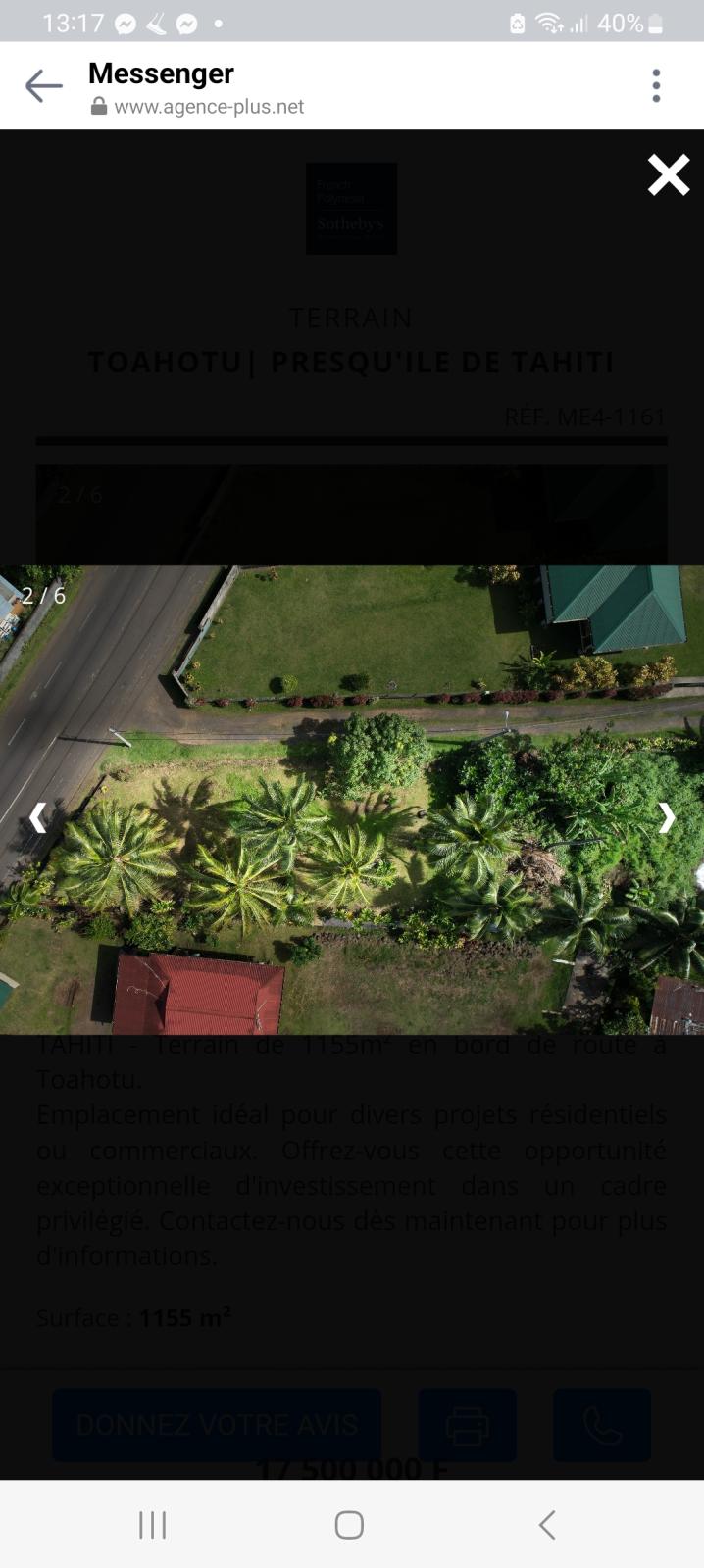Screen dimensions: 704x1568
Task: Tap the system home button
Action: coord(349,1525)
